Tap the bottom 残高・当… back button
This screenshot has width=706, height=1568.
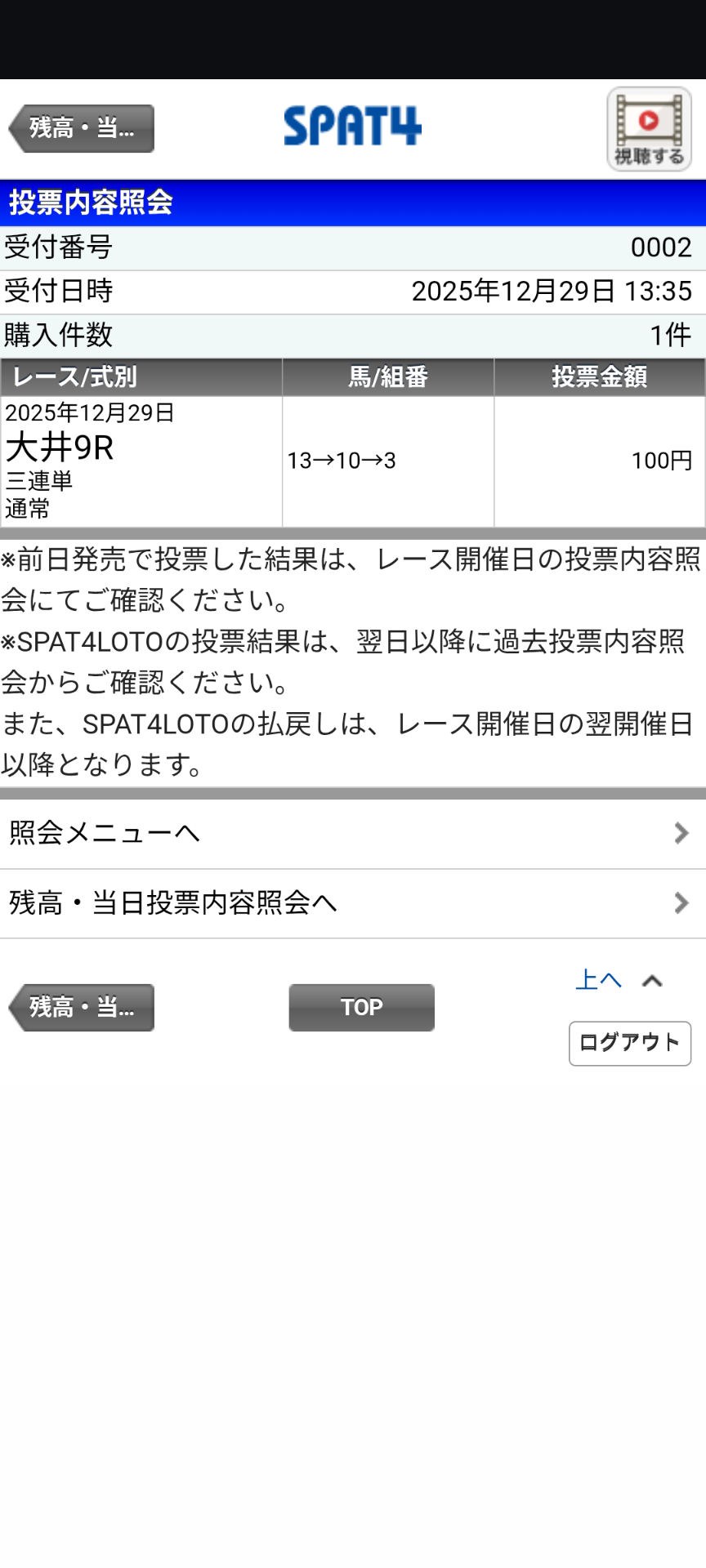click(x=82, y=1007)
